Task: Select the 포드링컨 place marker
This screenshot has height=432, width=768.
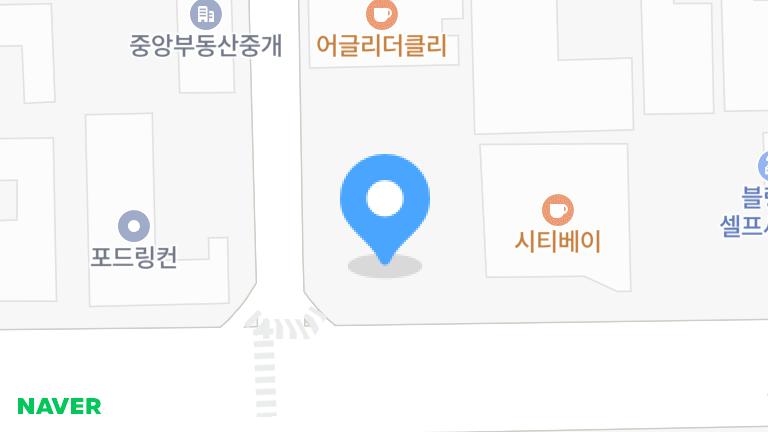Action: 134,226
